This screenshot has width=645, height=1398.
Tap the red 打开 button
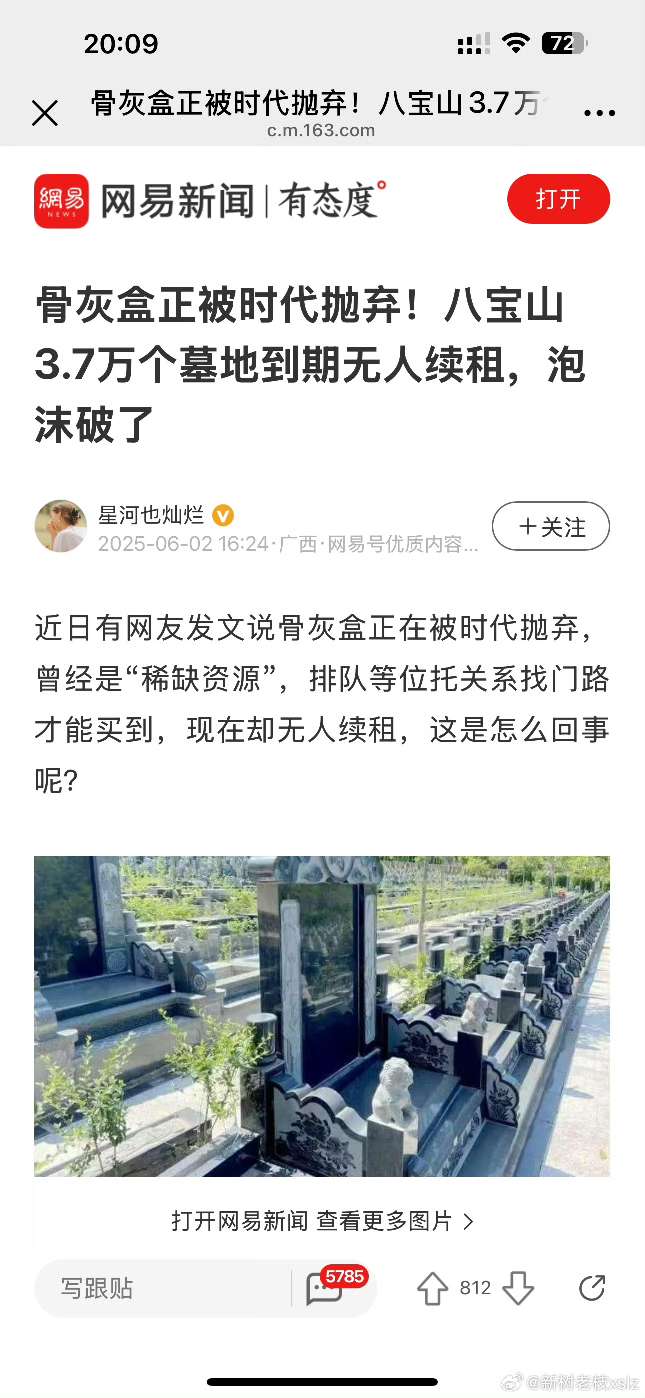click(558, 199)
